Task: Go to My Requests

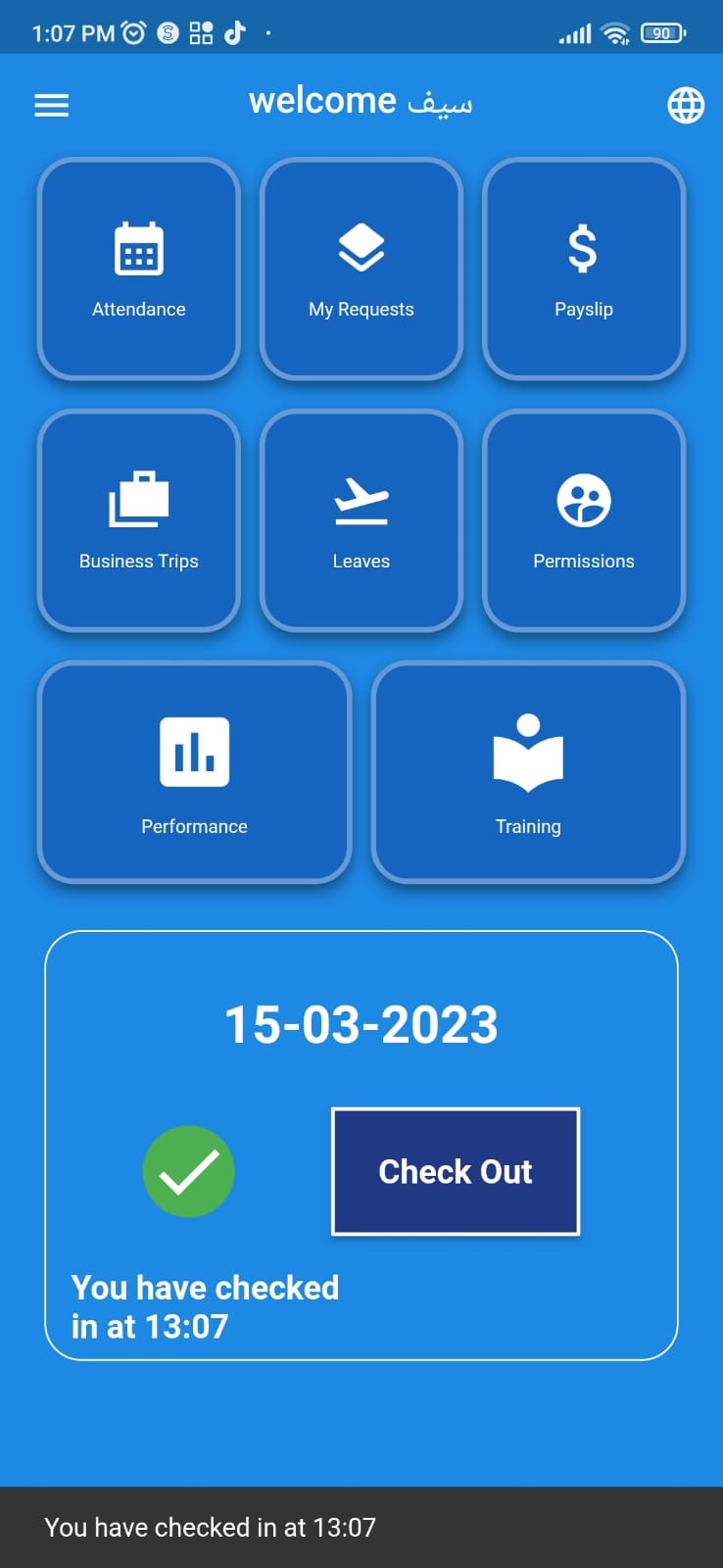Action: [361, 269]
